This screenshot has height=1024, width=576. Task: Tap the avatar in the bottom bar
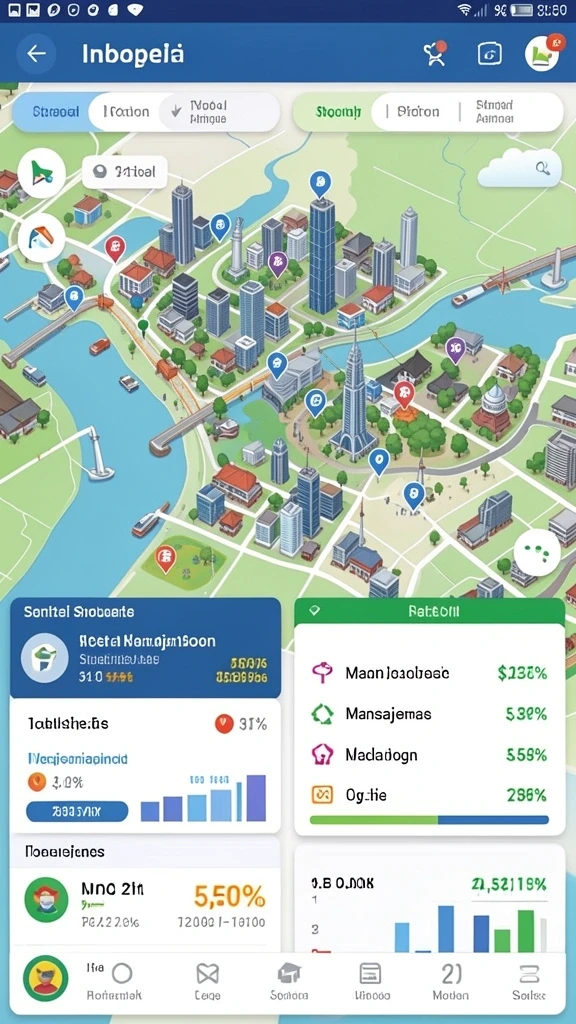46,978
